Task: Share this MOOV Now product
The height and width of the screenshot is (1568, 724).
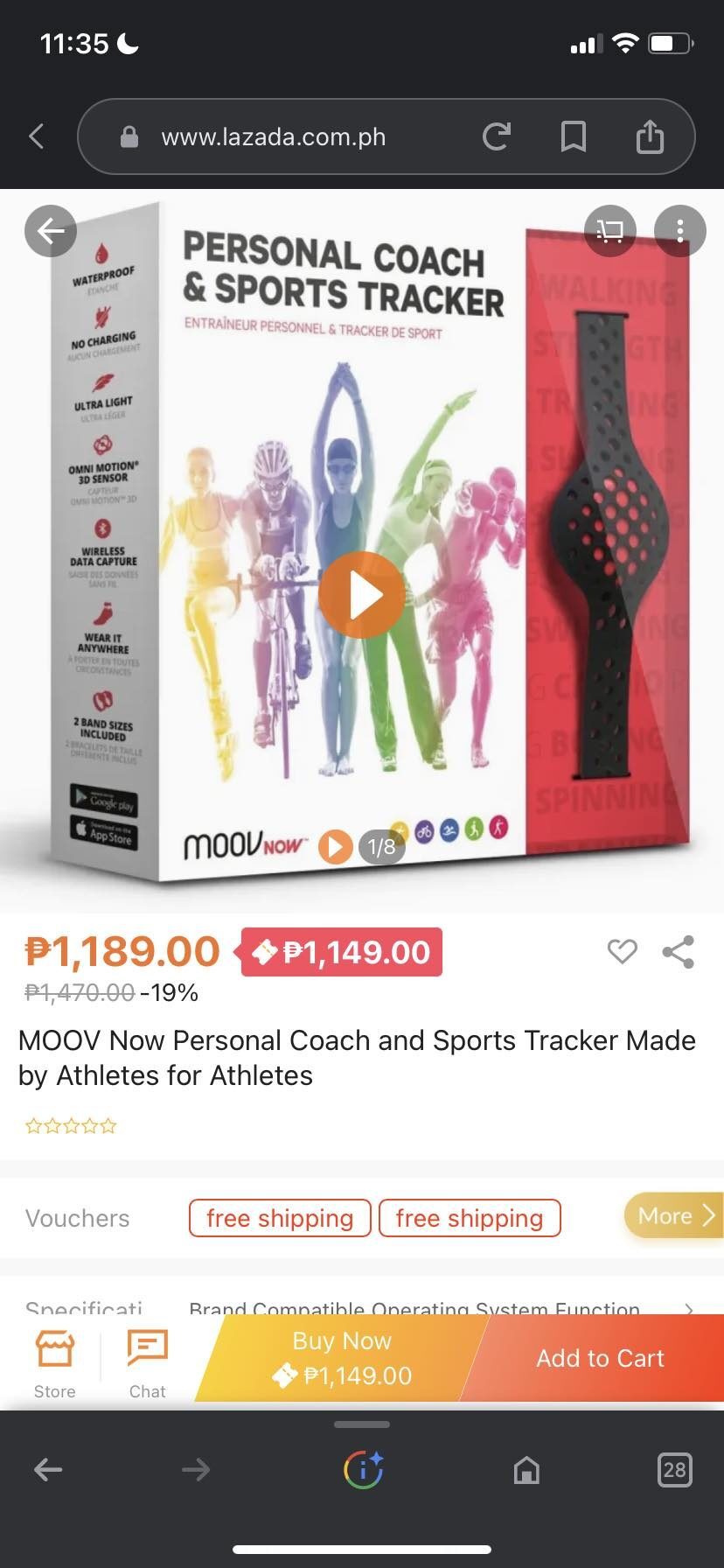Action: (x=679, y=952)
